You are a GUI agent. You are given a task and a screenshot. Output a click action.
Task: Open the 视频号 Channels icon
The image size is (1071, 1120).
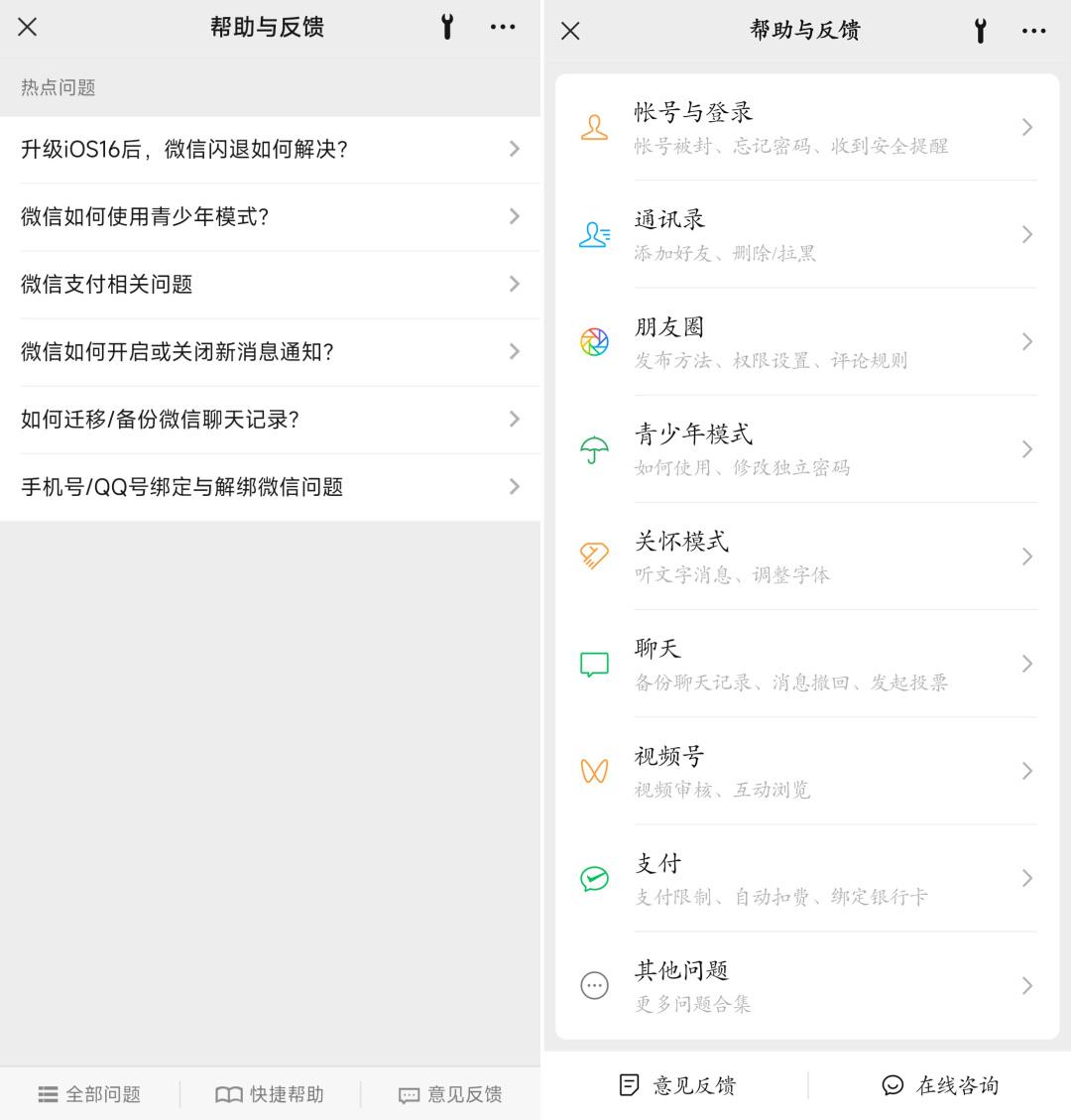[593, 771]
